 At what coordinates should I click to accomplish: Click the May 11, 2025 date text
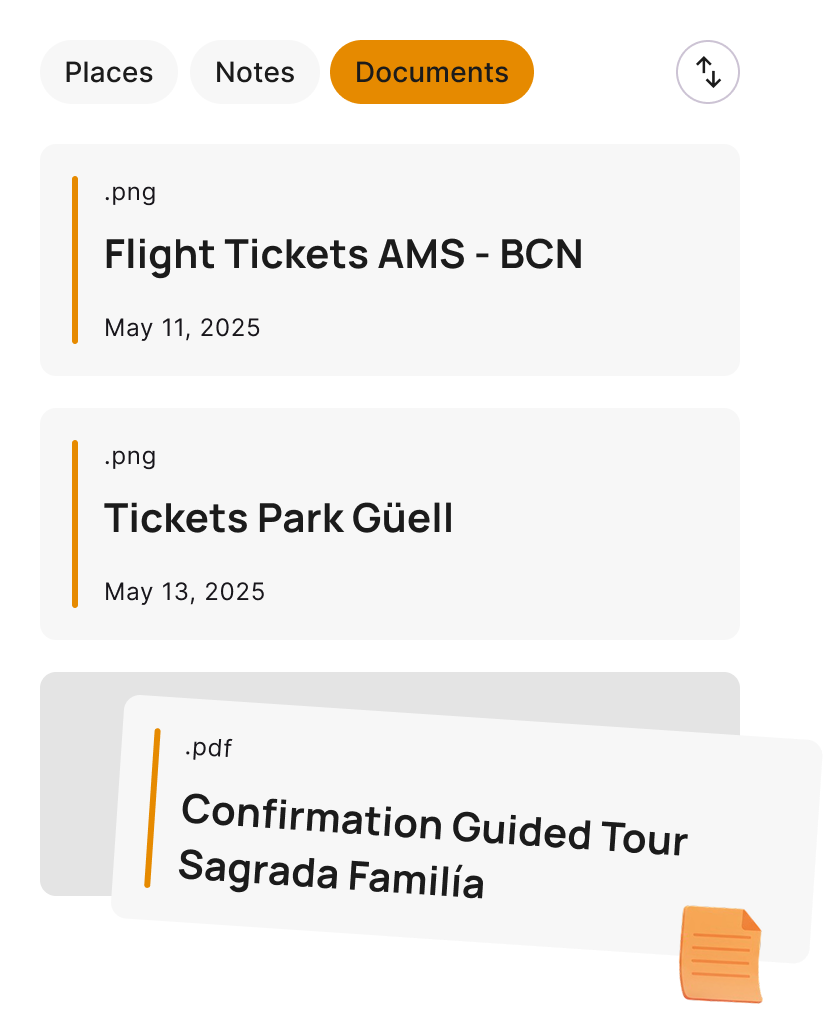(x=181, y=327)
